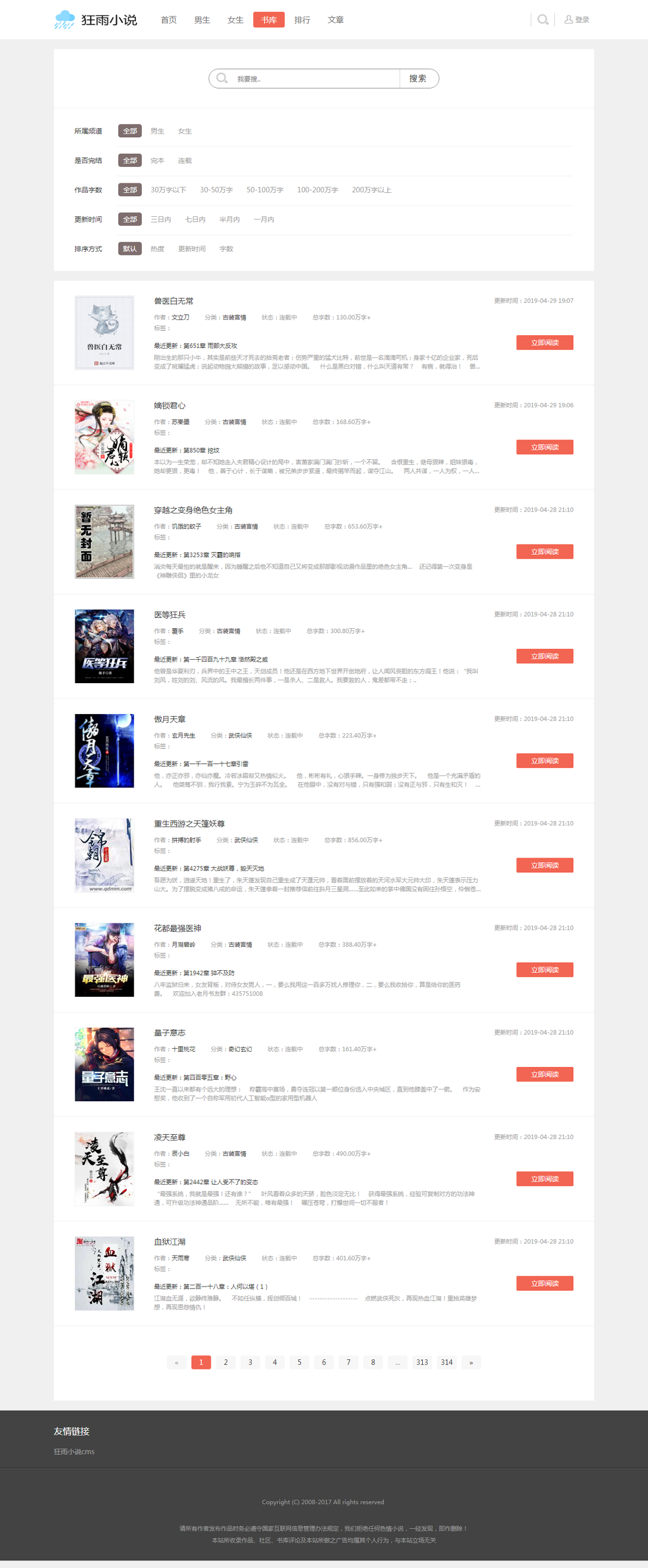The image size is (648, 1568).
Task: Filter channel by 女生
Action: pyautogui.click(x=185, y=132)
